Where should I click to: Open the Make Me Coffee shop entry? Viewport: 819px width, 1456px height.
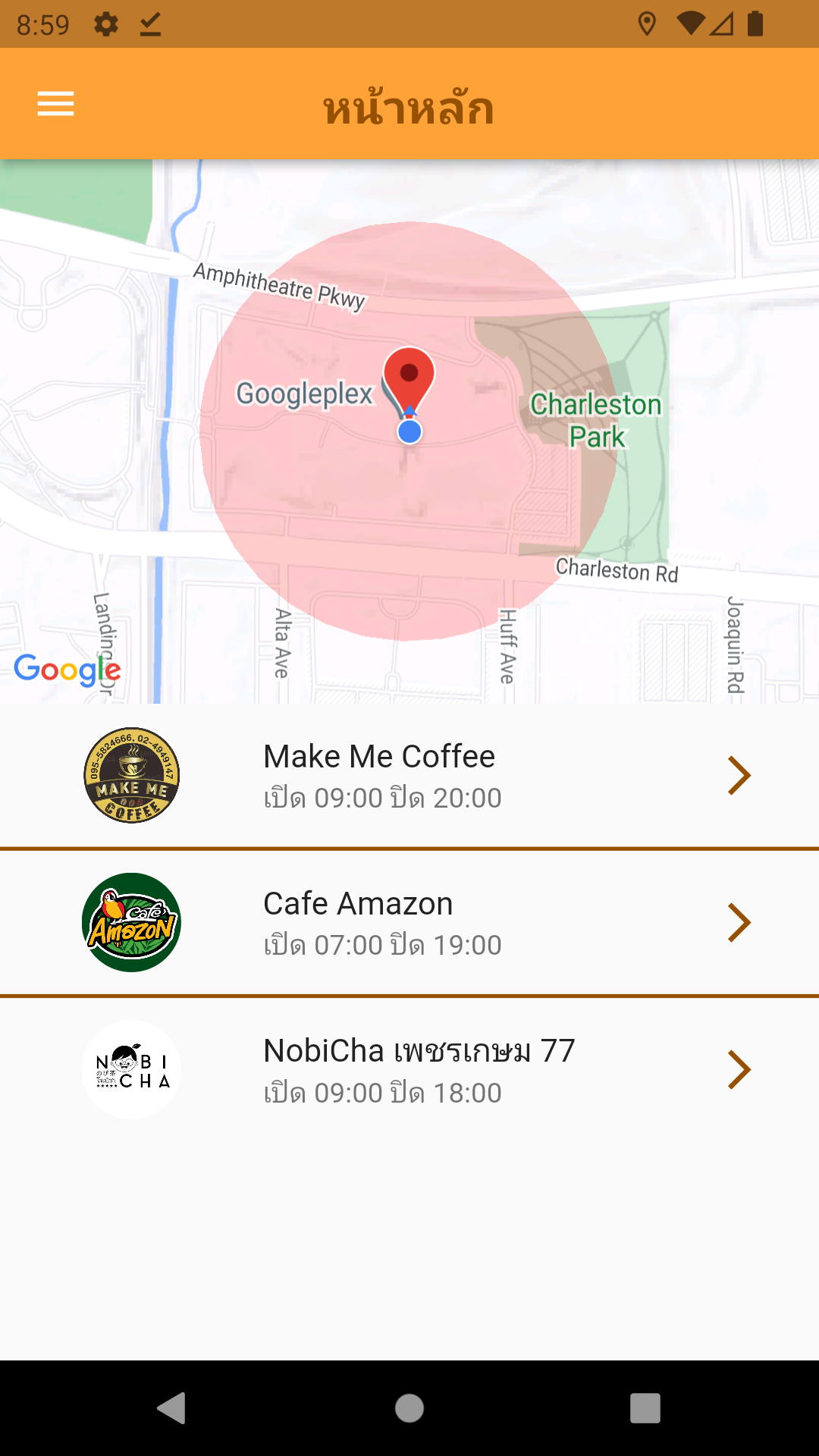click(x=409, y=774)
